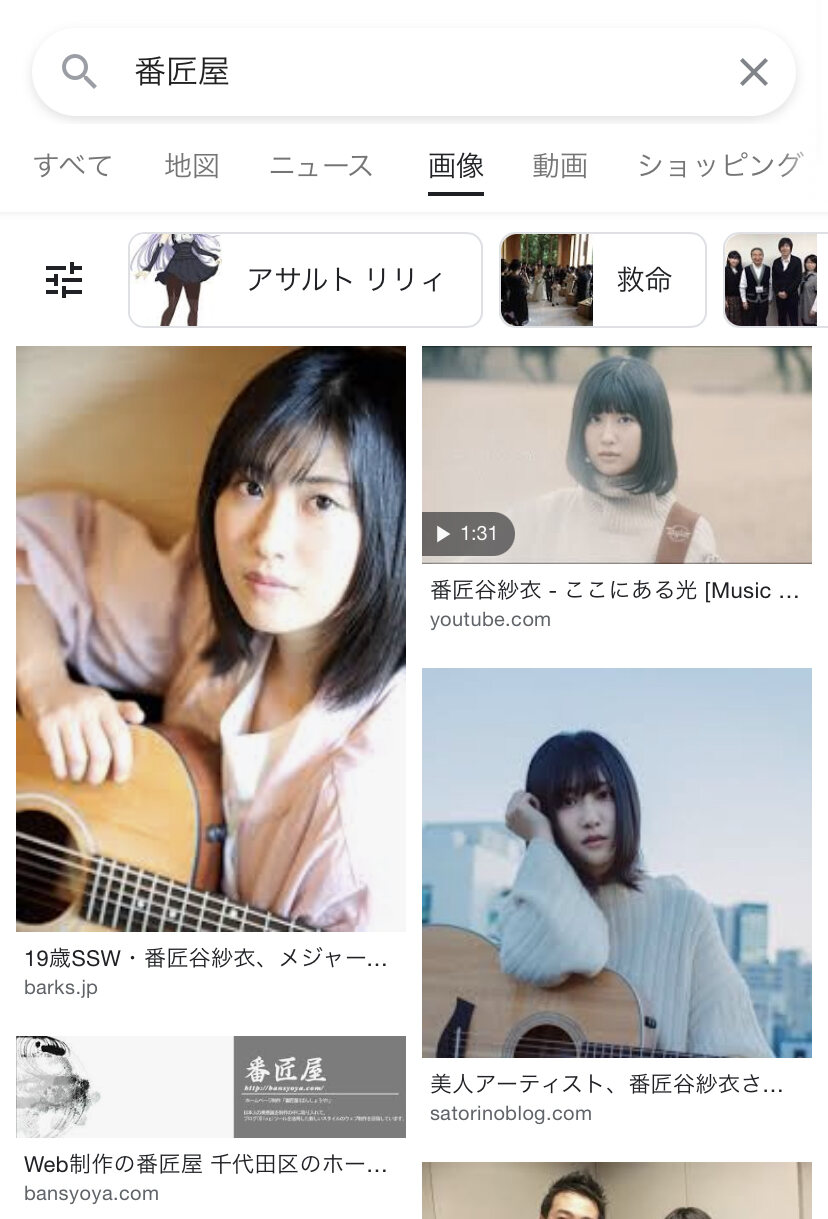Open the ニュース tab
This screenshot has height=1219, width=828.
(321, 165)
